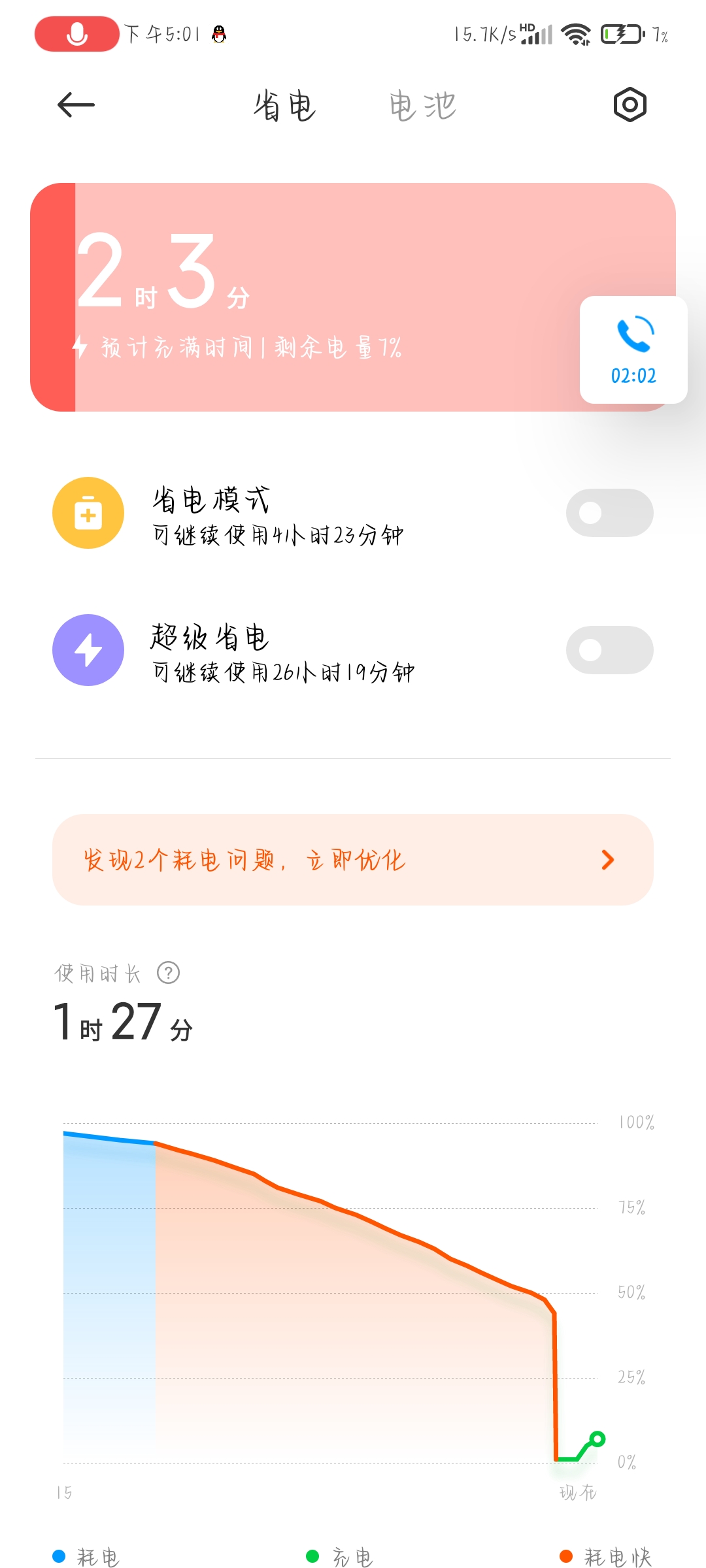The width and height of the screenshot is (706, 1568).
Task: Turn on the 超级省电 switch
Action: (609, 650)
